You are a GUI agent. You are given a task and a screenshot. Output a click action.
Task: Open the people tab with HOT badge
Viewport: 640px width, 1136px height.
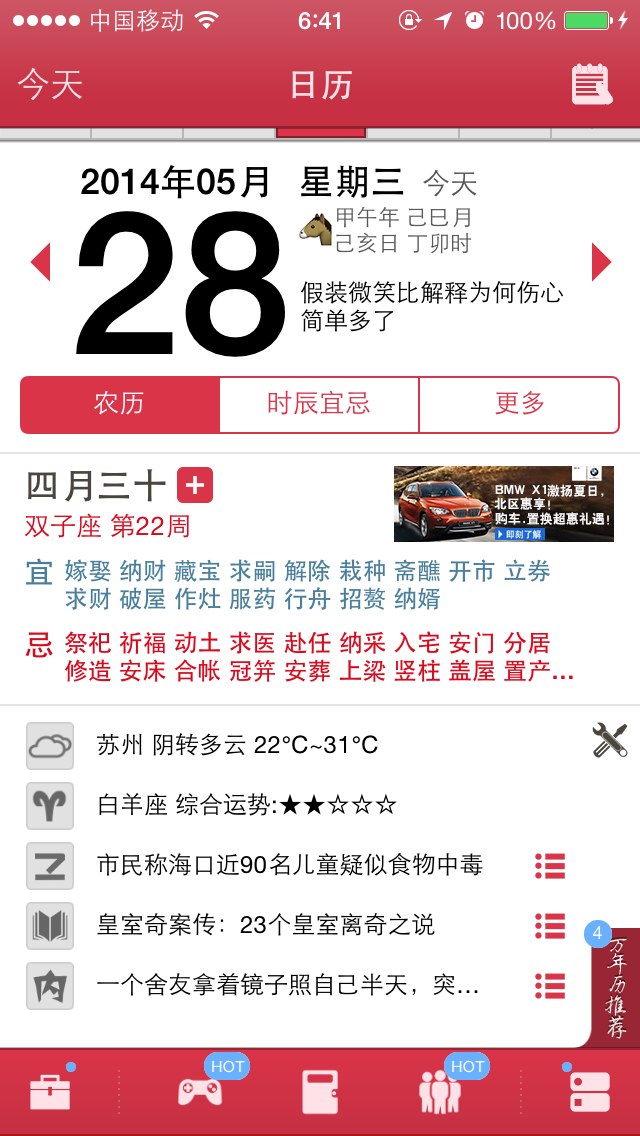(x=440, y=1092)
